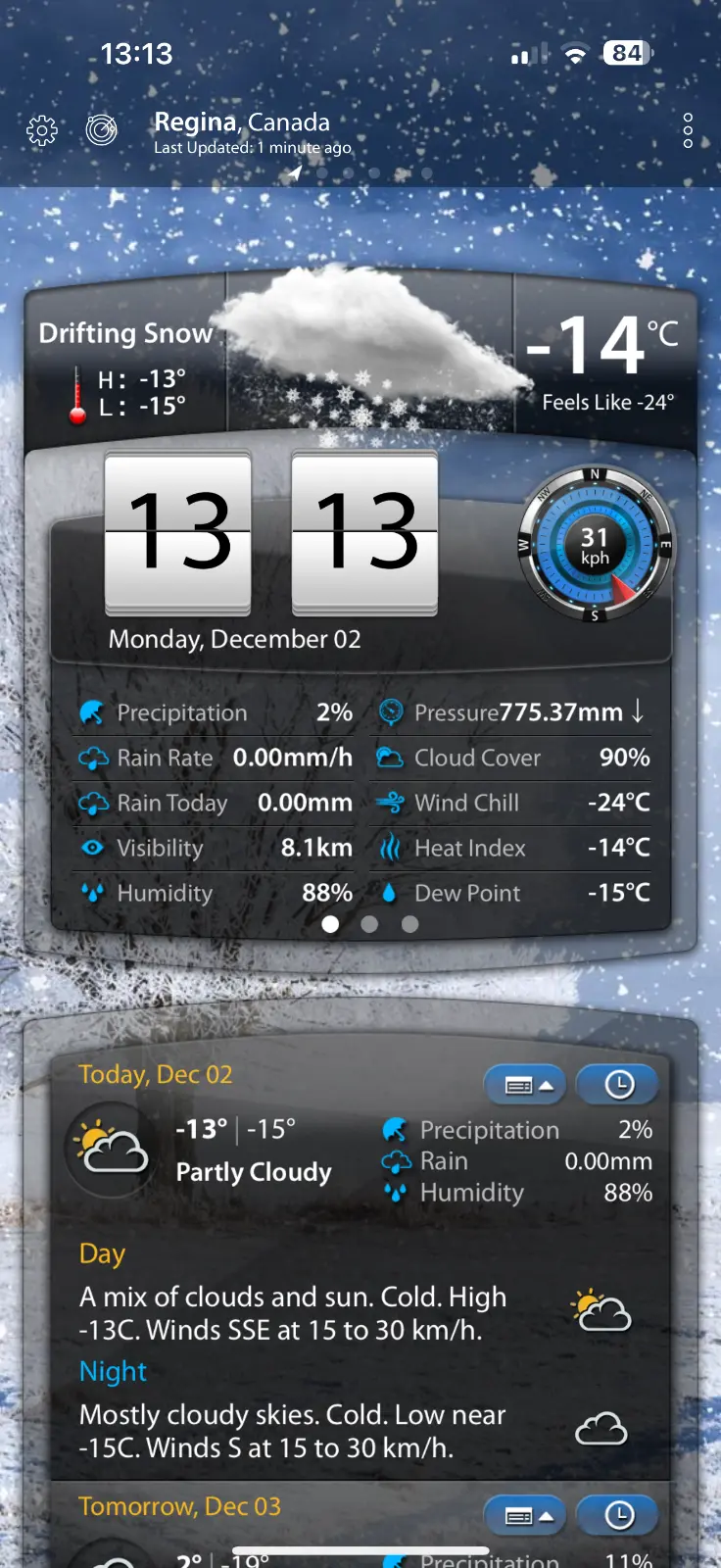Expand detailed forecast for Tomorrow, Dec 03
The height and width of the screenshot is (1568, 721).
(x=525, y=1516)
